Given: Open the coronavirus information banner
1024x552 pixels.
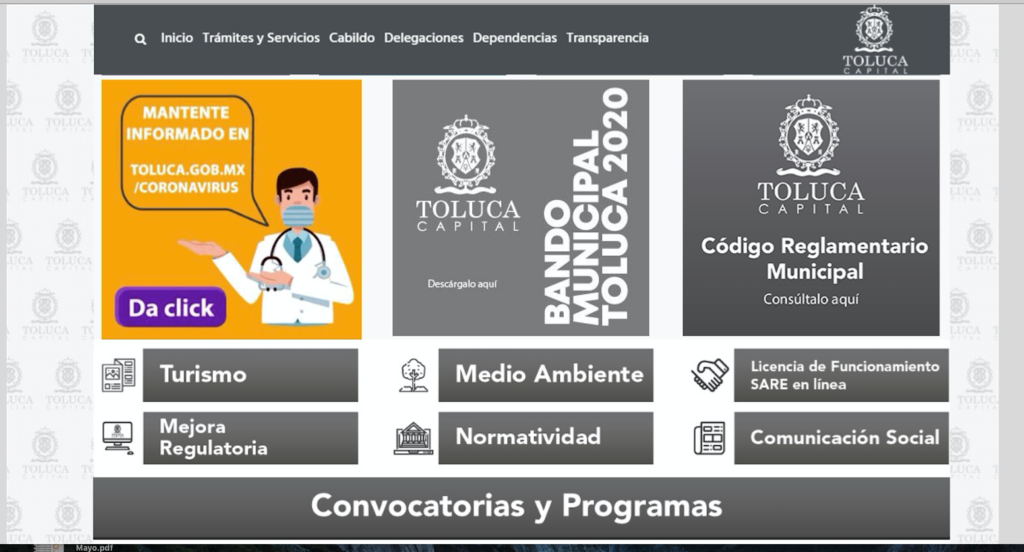Looking at the screenshot, I should pos(231,210).
